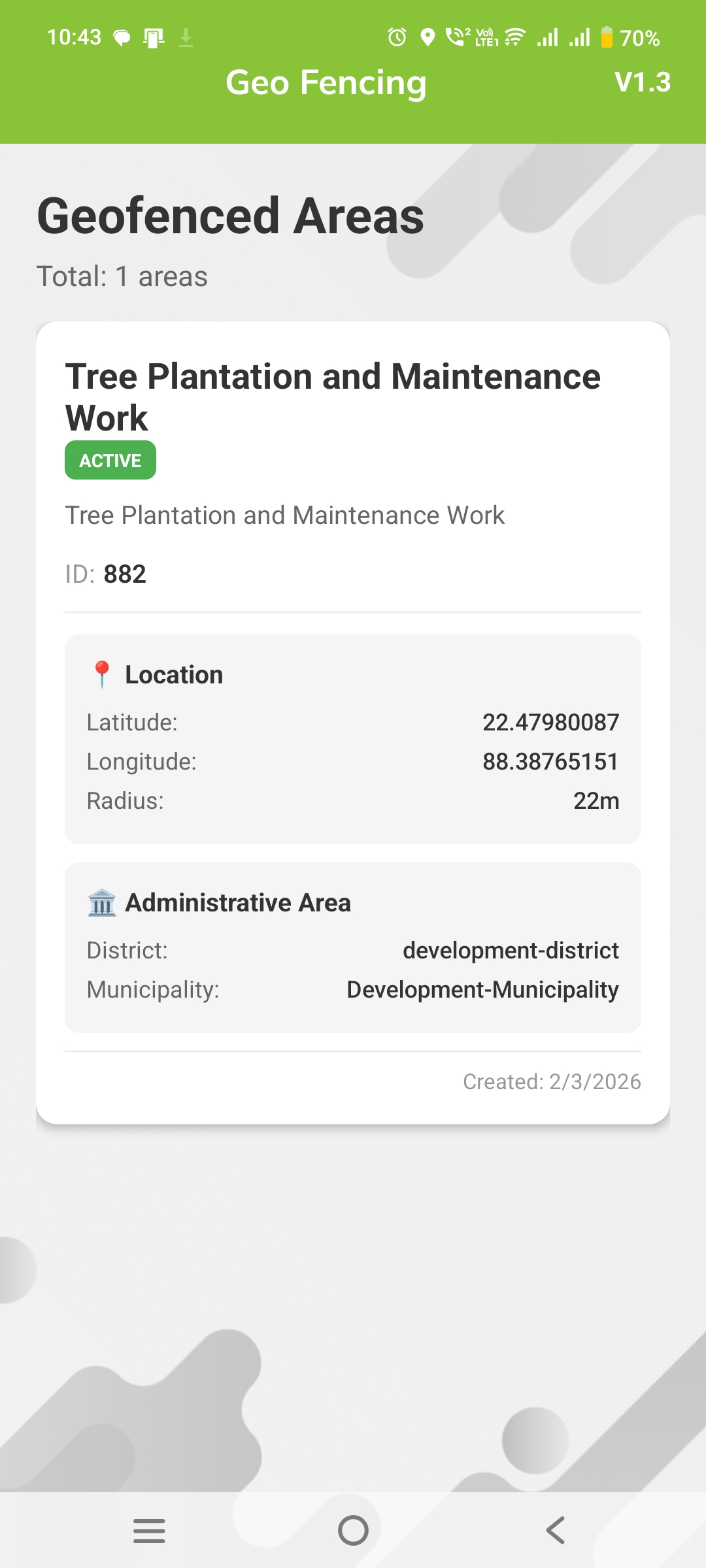Go back using the system back button
Screen dimensions: 706x1568
pos(556,1530)
